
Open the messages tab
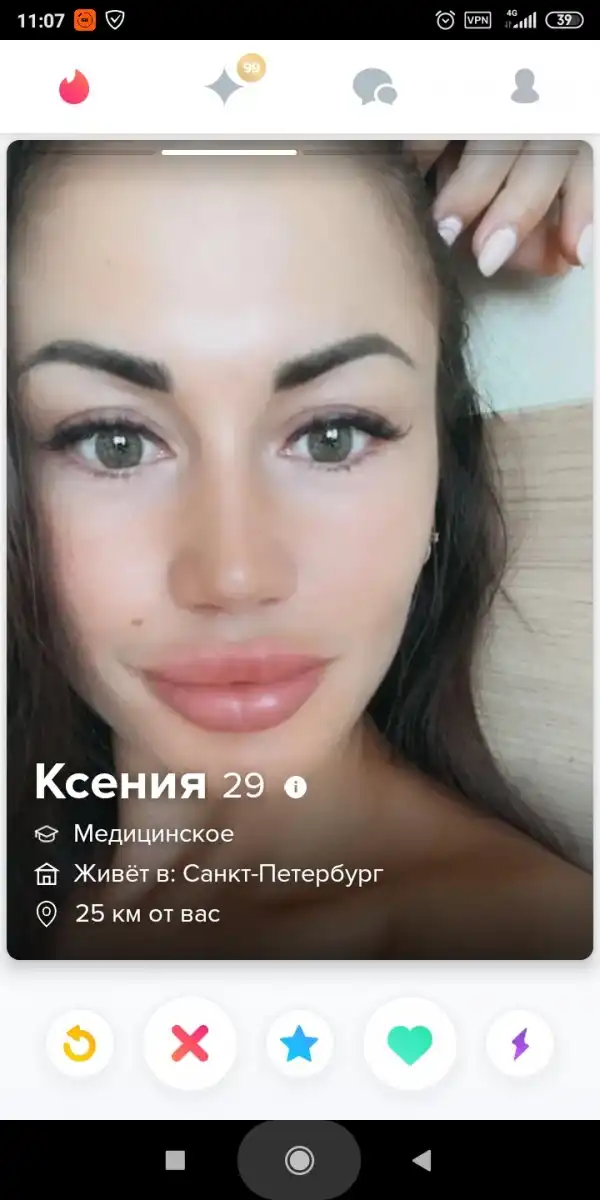coord(374,88)
